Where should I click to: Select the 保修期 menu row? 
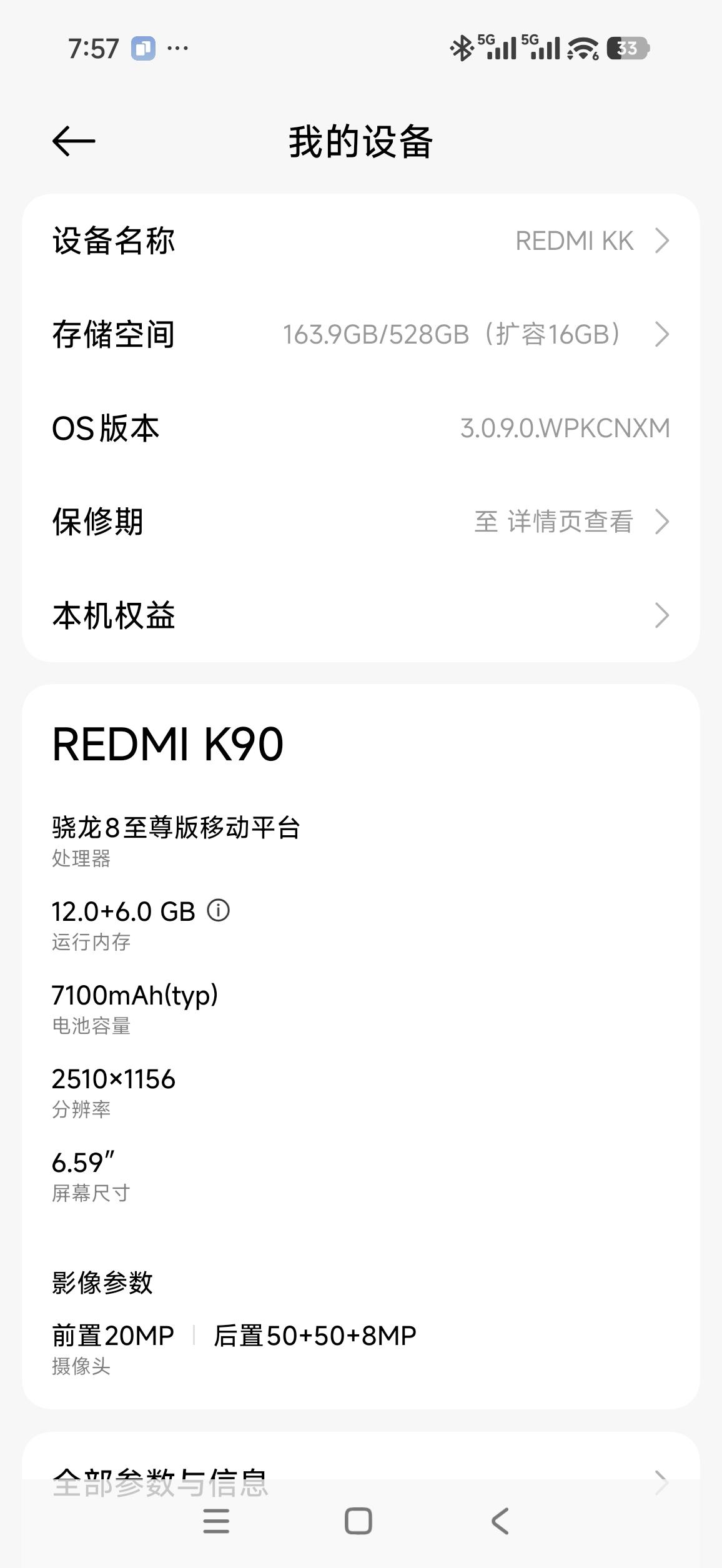361,522
